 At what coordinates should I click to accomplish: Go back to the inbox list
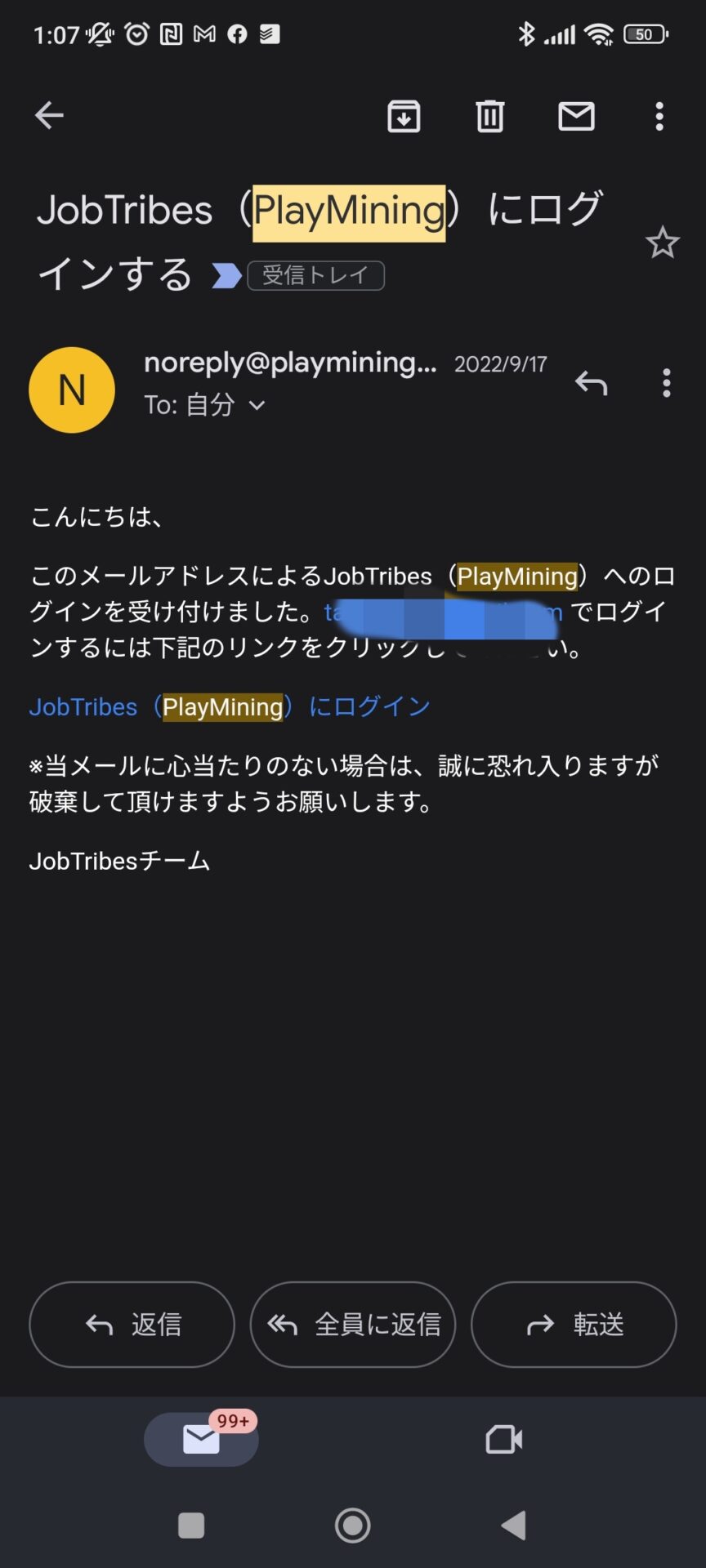click(49, 115)
